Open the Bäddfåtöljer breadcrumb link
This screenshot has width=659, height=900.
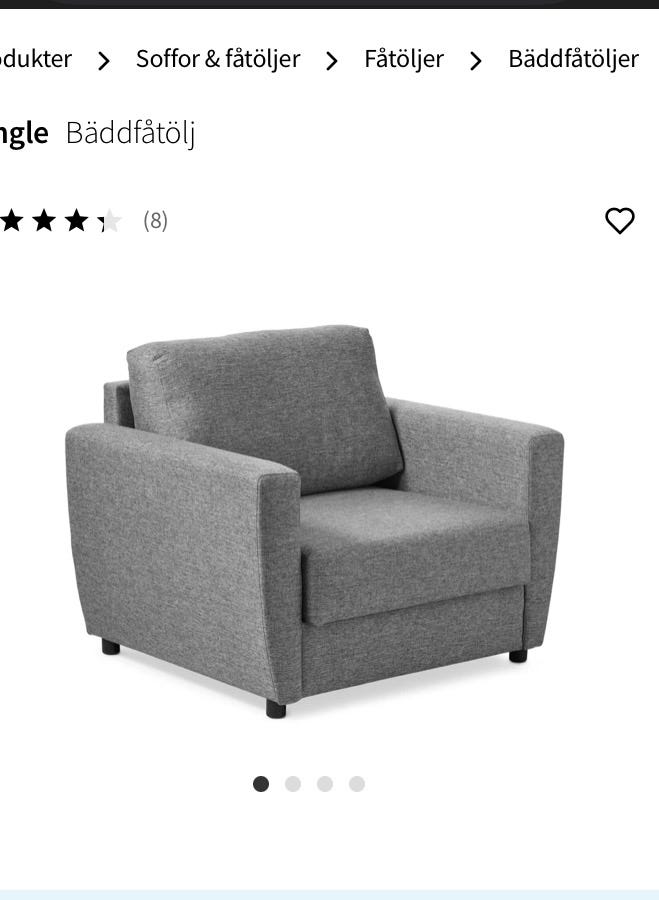coord(573,59)
